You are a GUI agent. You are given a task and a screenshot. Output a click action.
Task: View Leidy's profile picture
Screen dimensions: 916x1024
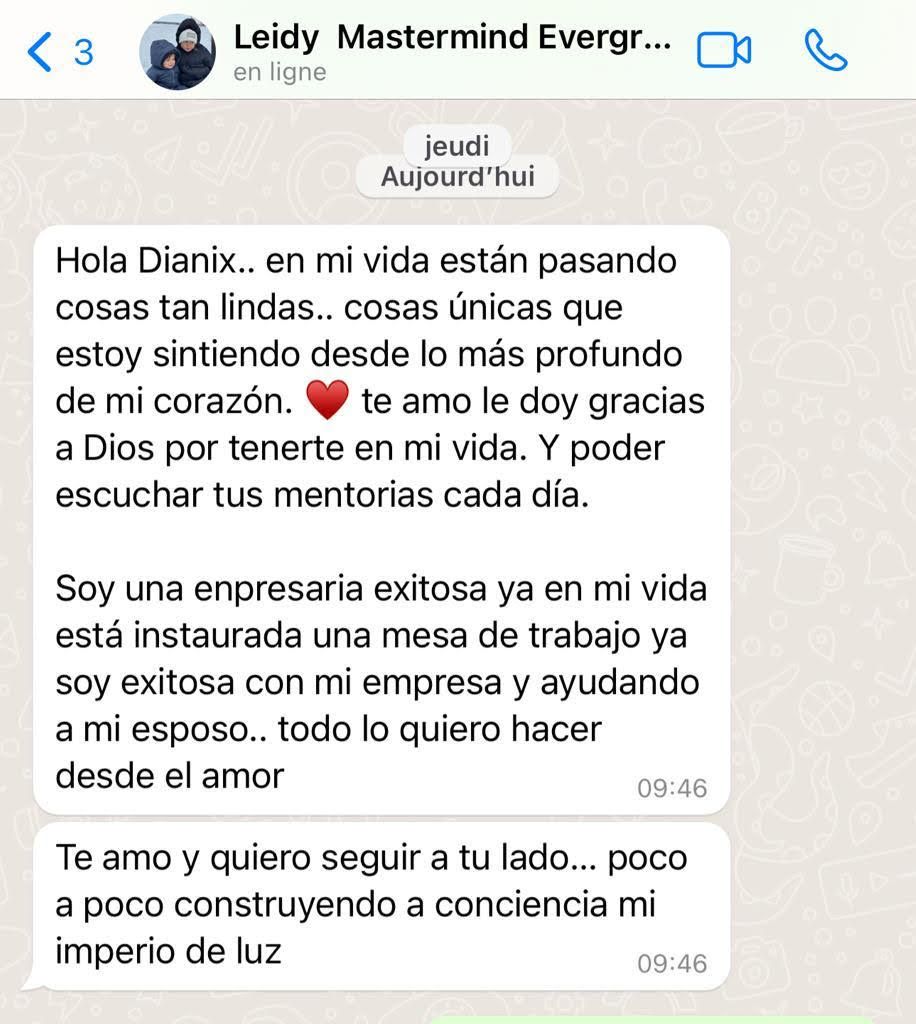click(x=177, y=52)
